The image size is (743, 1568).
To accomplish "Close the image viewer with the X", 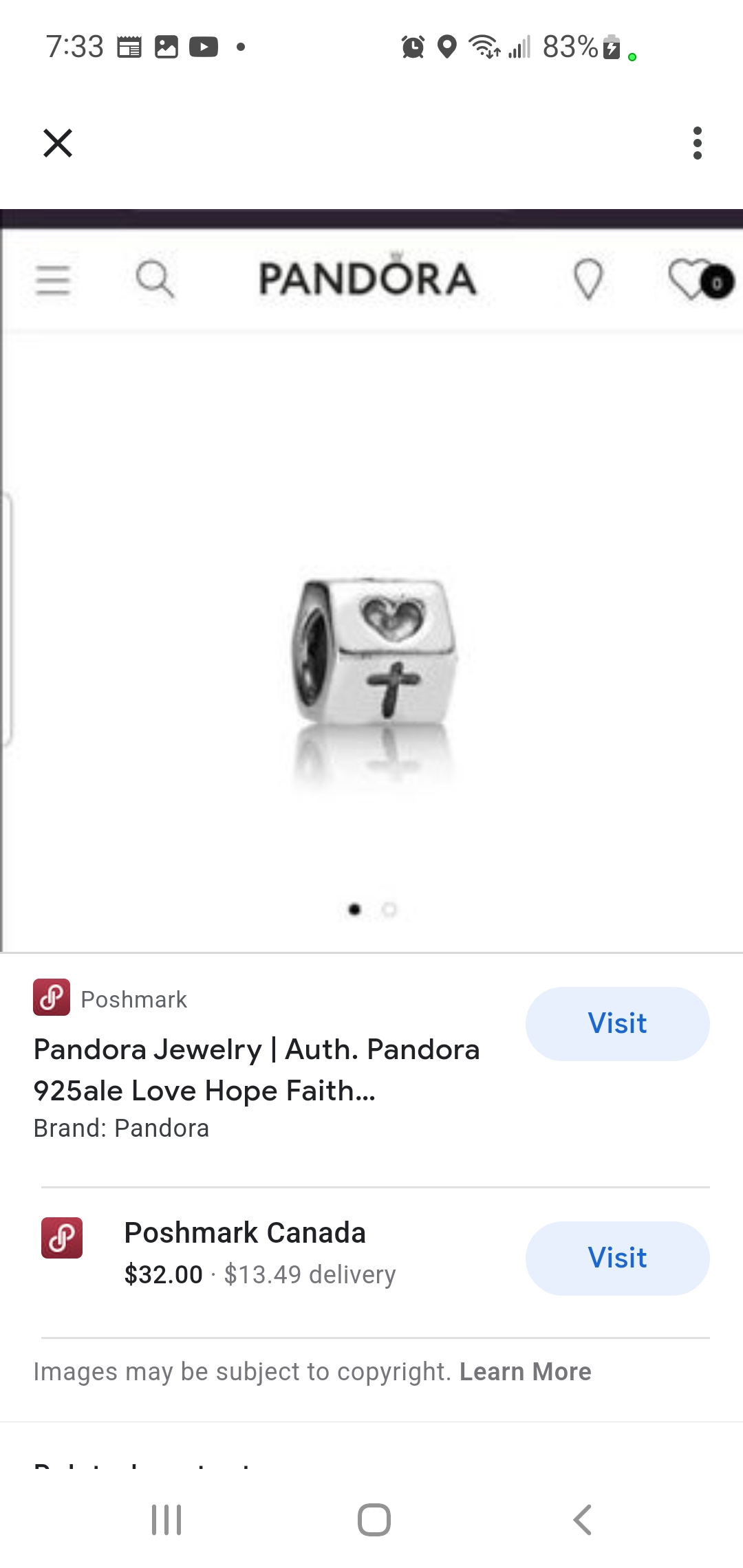I will click(x=58, y=143).
